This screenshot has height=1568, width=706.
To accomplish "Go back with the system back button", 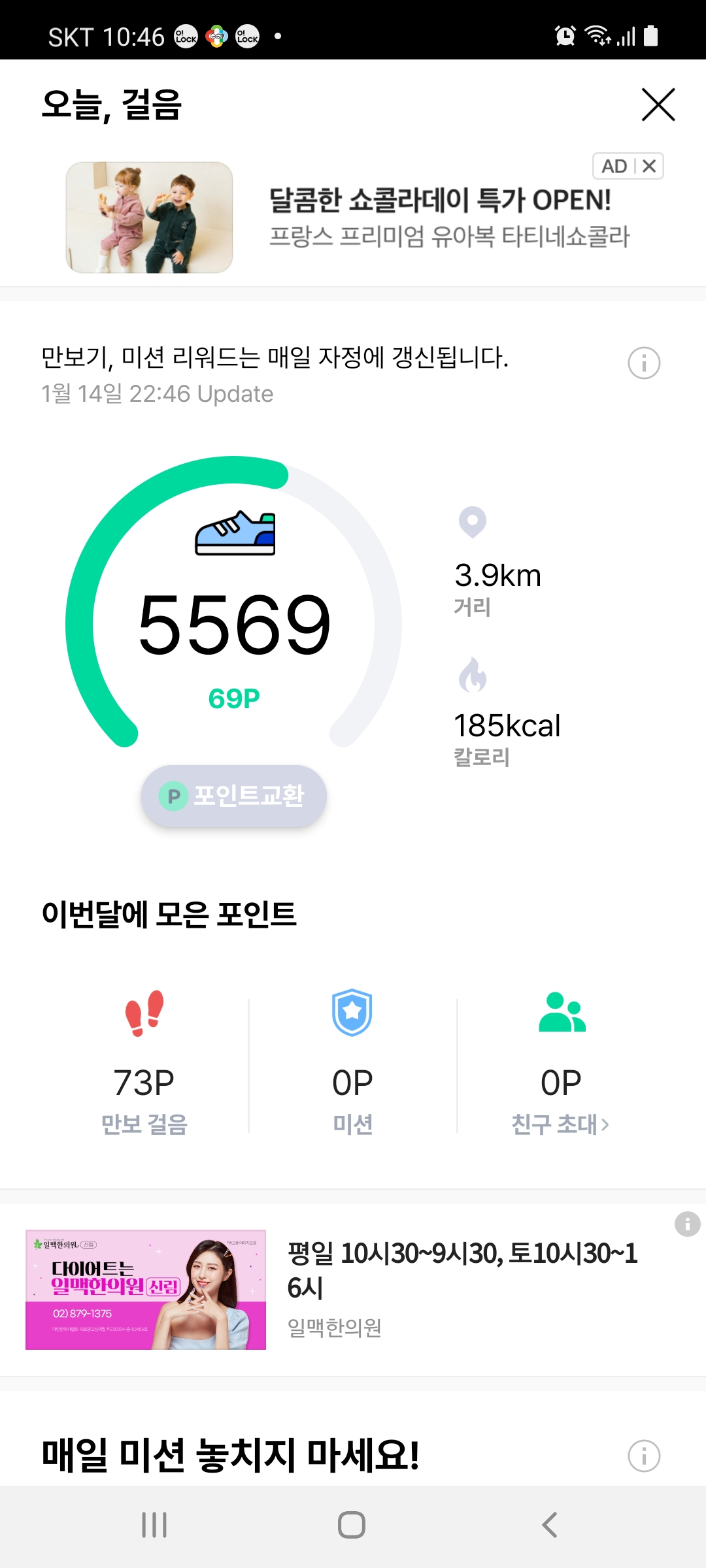I will click(x=549, y=1525).
